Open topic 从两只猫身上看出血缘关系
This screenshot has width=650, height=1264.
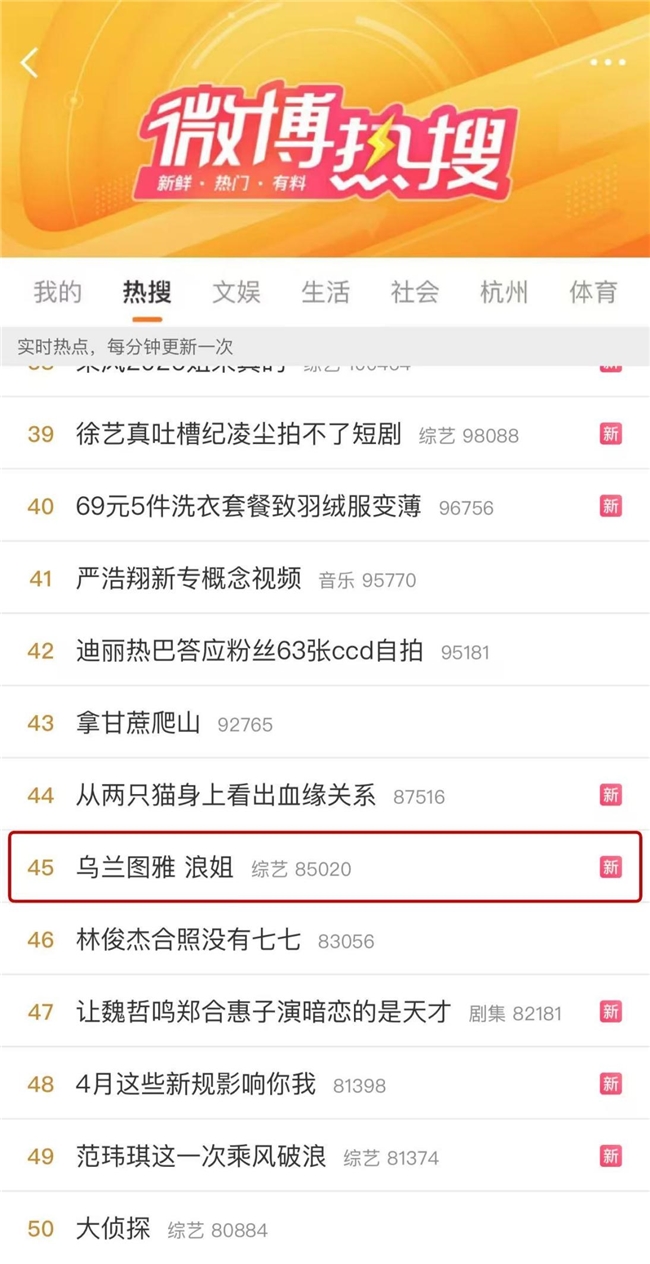coord(226,796)
